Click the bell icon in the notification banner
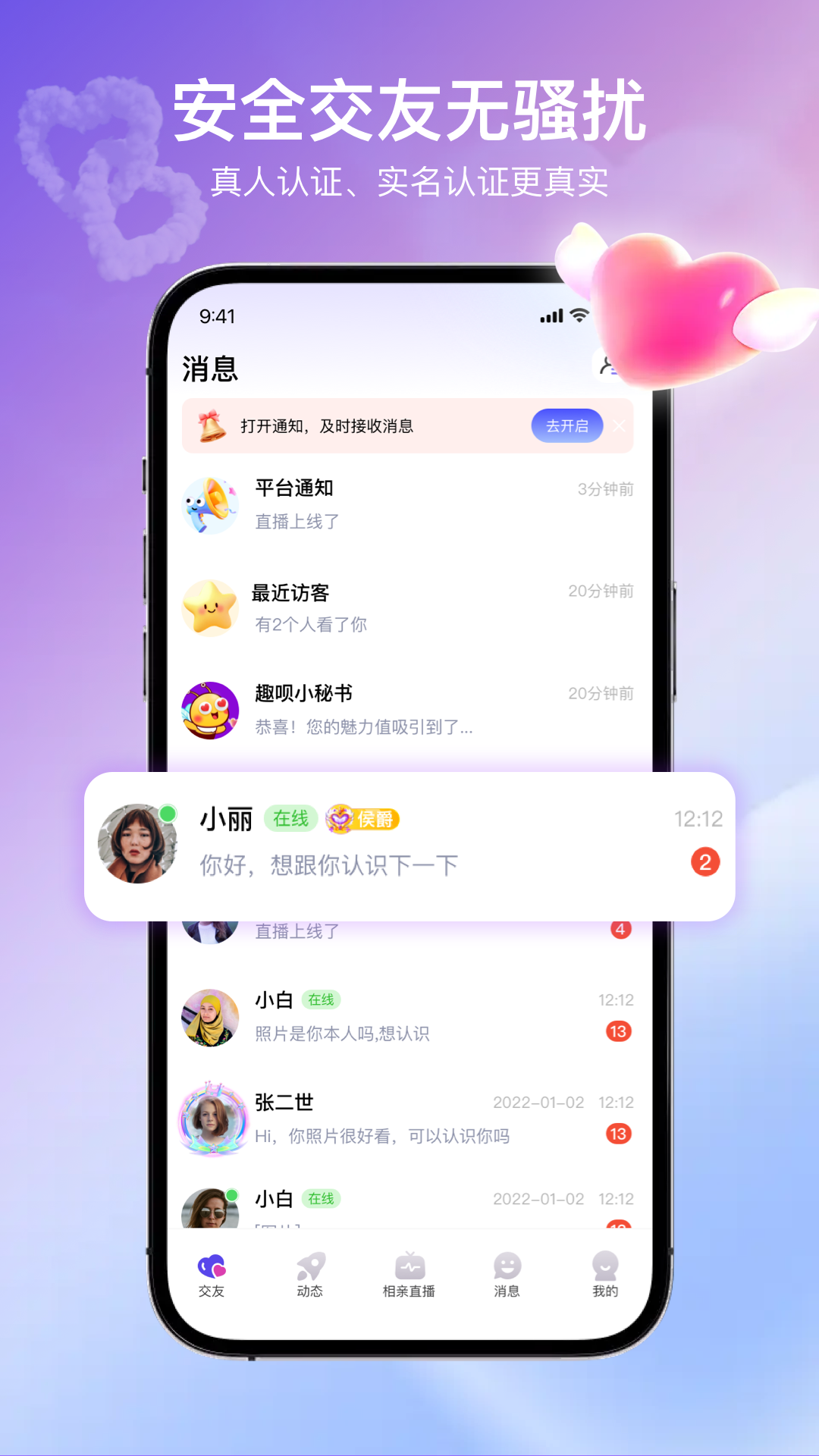Screen dimensions: 819x1456 [x=211, y=426]
